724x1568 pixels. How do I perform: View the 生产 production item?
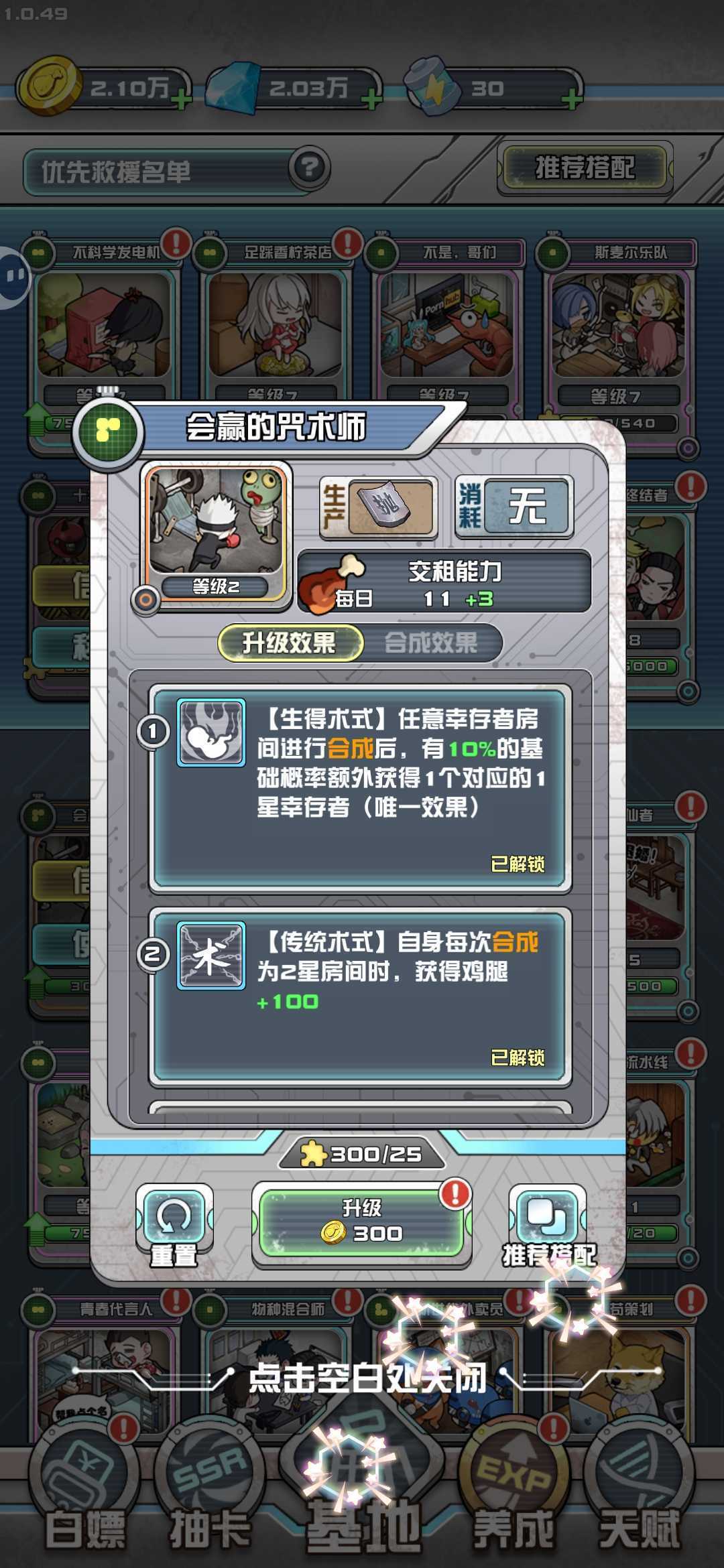pos(379,507)
